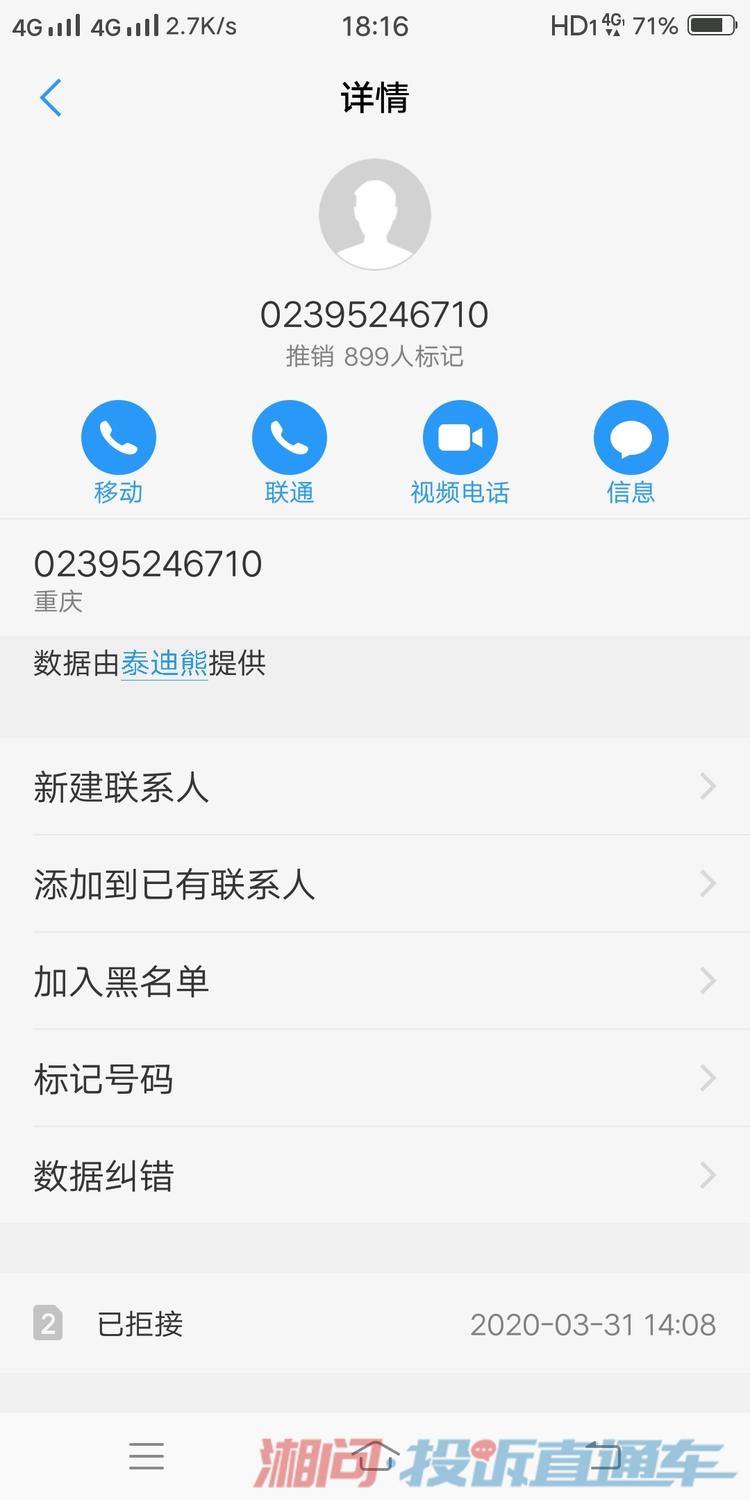This screenshot has height=1500, width=750.
Task: Send a 信息 message to this number
Action: click(x=630, y=438)
